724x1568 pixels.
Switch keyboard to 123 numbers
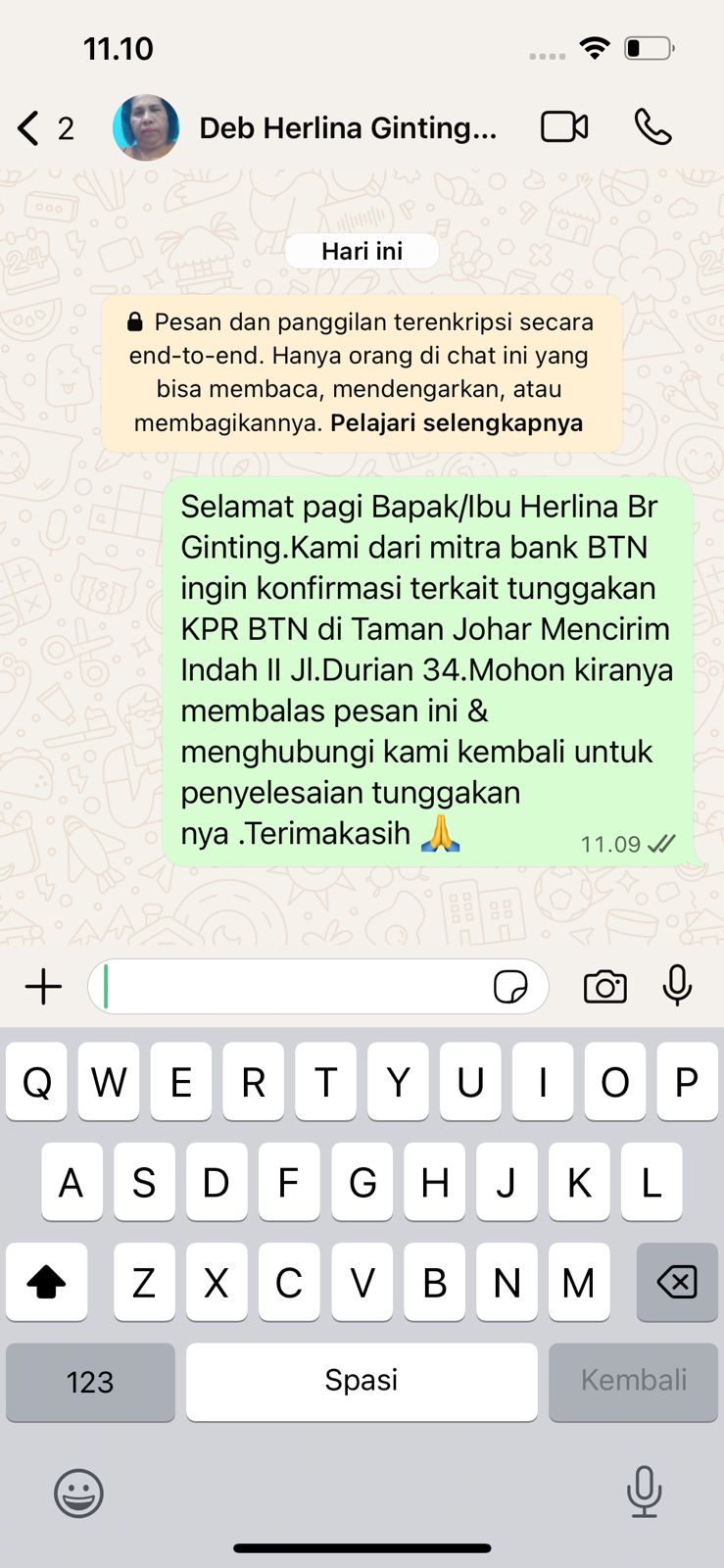[x=90, y=1382]
